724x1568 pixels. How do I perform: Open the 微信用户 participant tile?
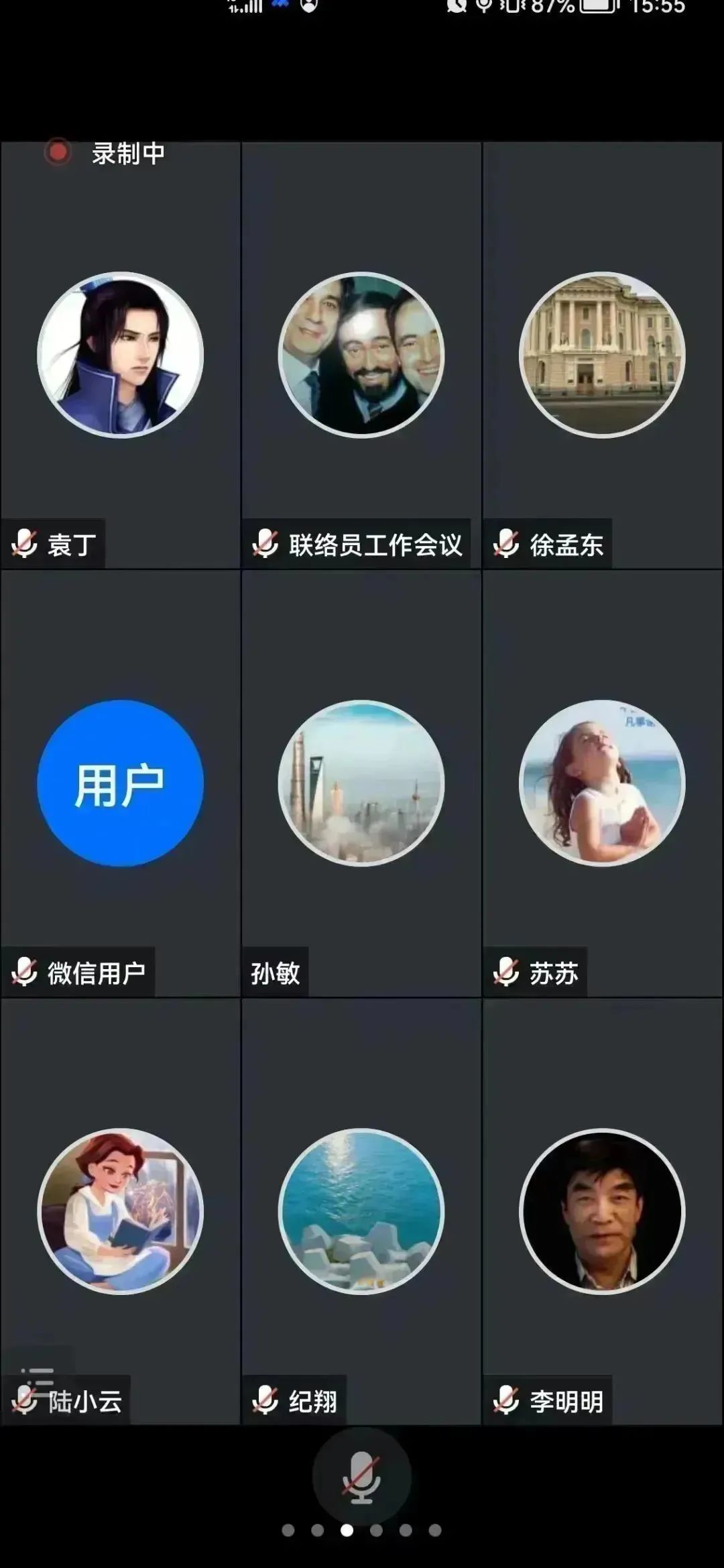121,783
